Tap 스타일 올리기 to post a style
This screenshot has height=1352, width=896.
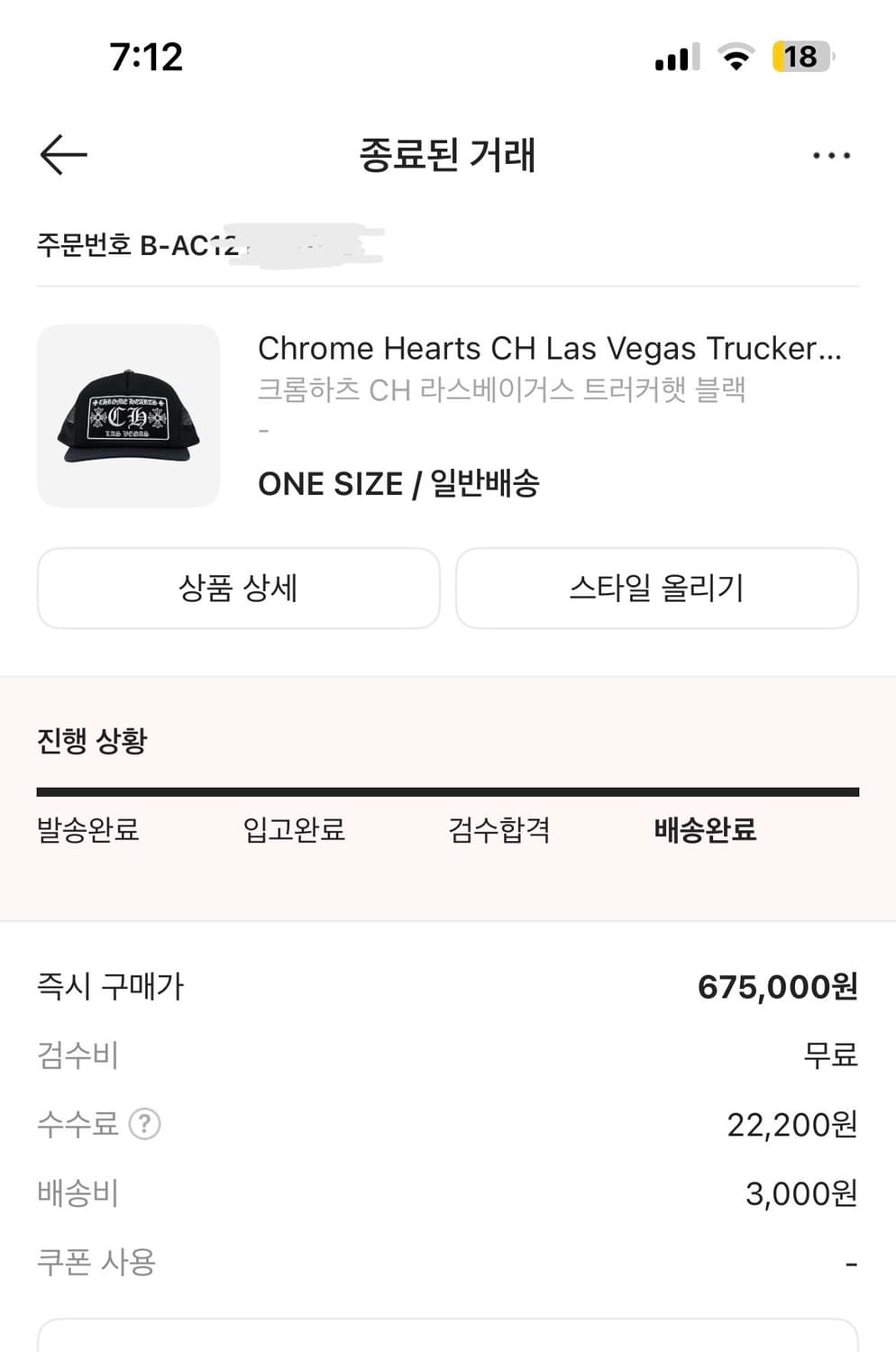[657, 589]
